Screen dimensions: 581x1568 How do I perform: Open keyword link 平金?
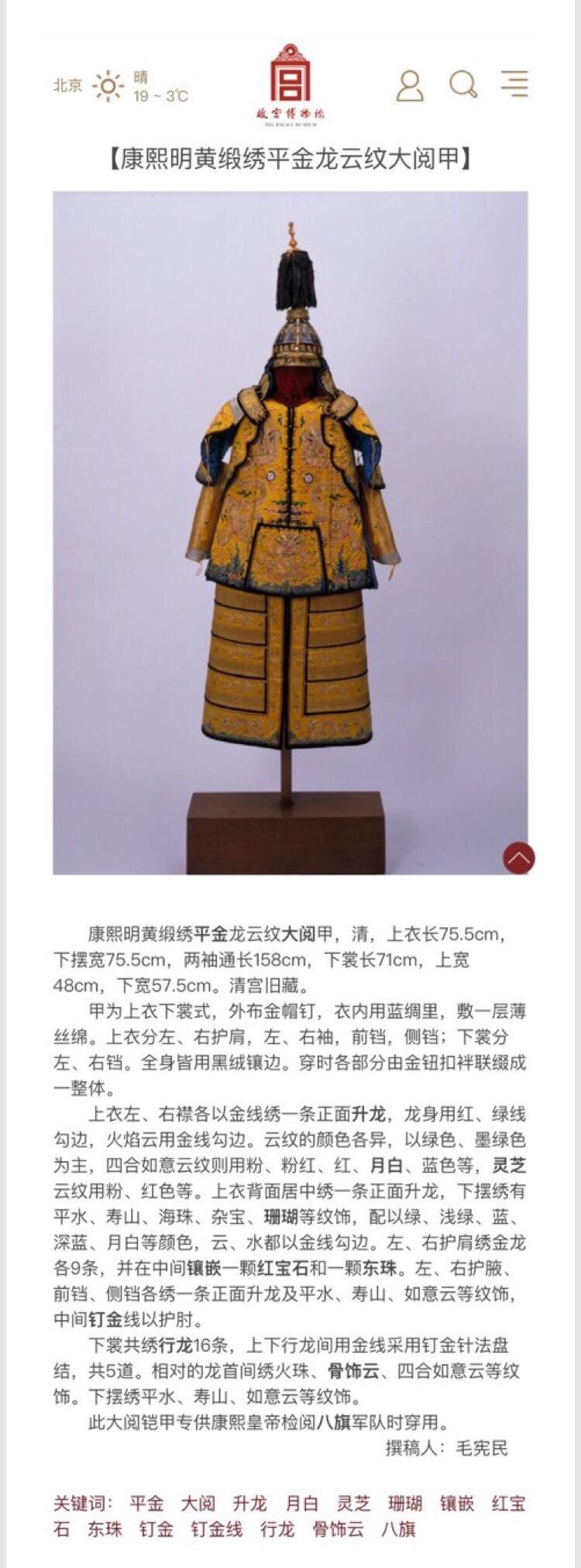[x=146, y=1504]
